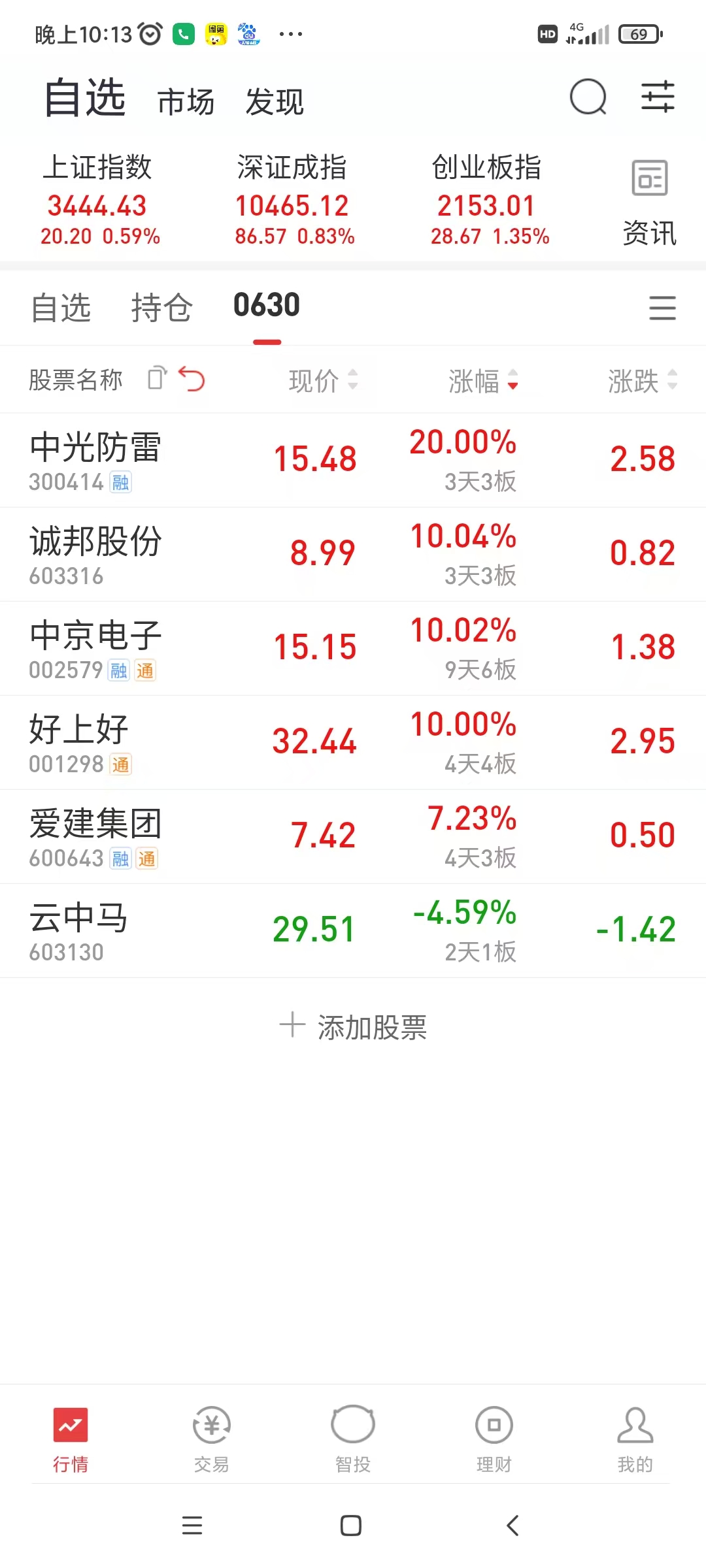View the 创业板指 index details
The image size is (706, 1568).
tap(488, 199)
